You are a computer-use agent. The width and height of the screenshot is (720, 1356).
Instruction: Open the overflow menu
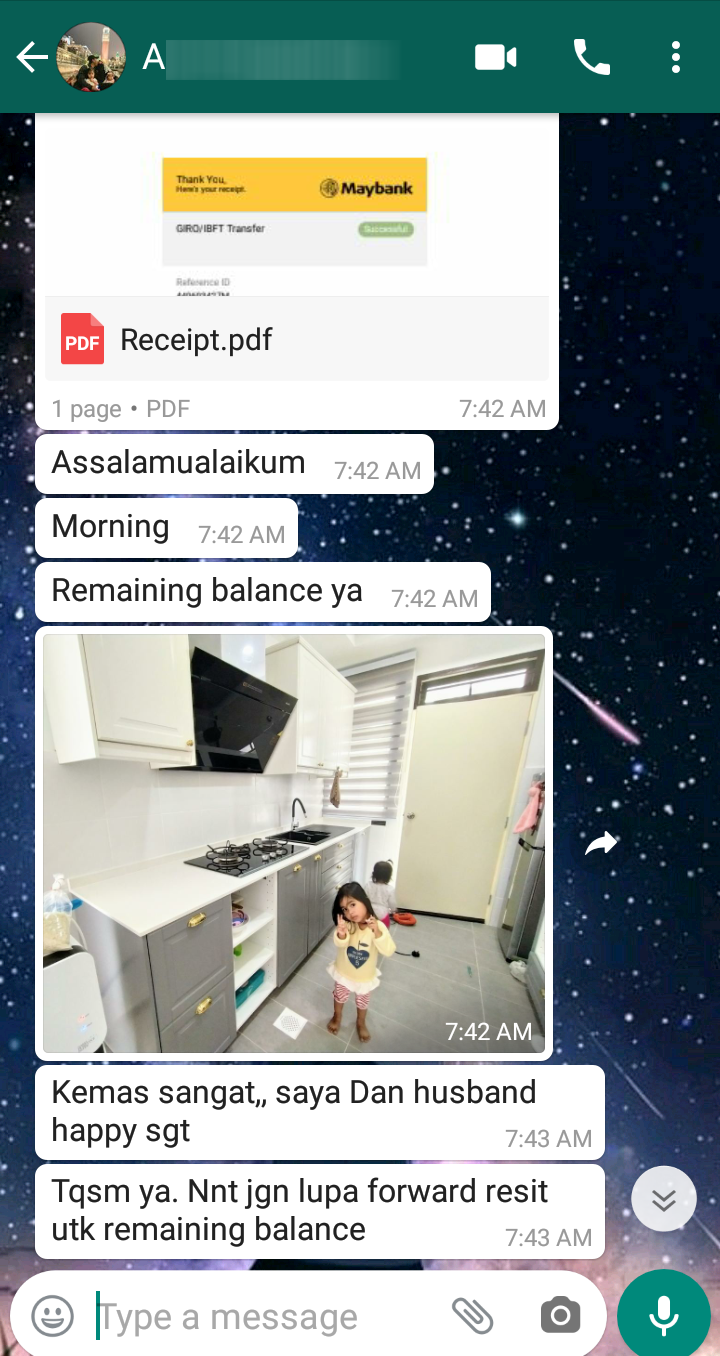676,57
